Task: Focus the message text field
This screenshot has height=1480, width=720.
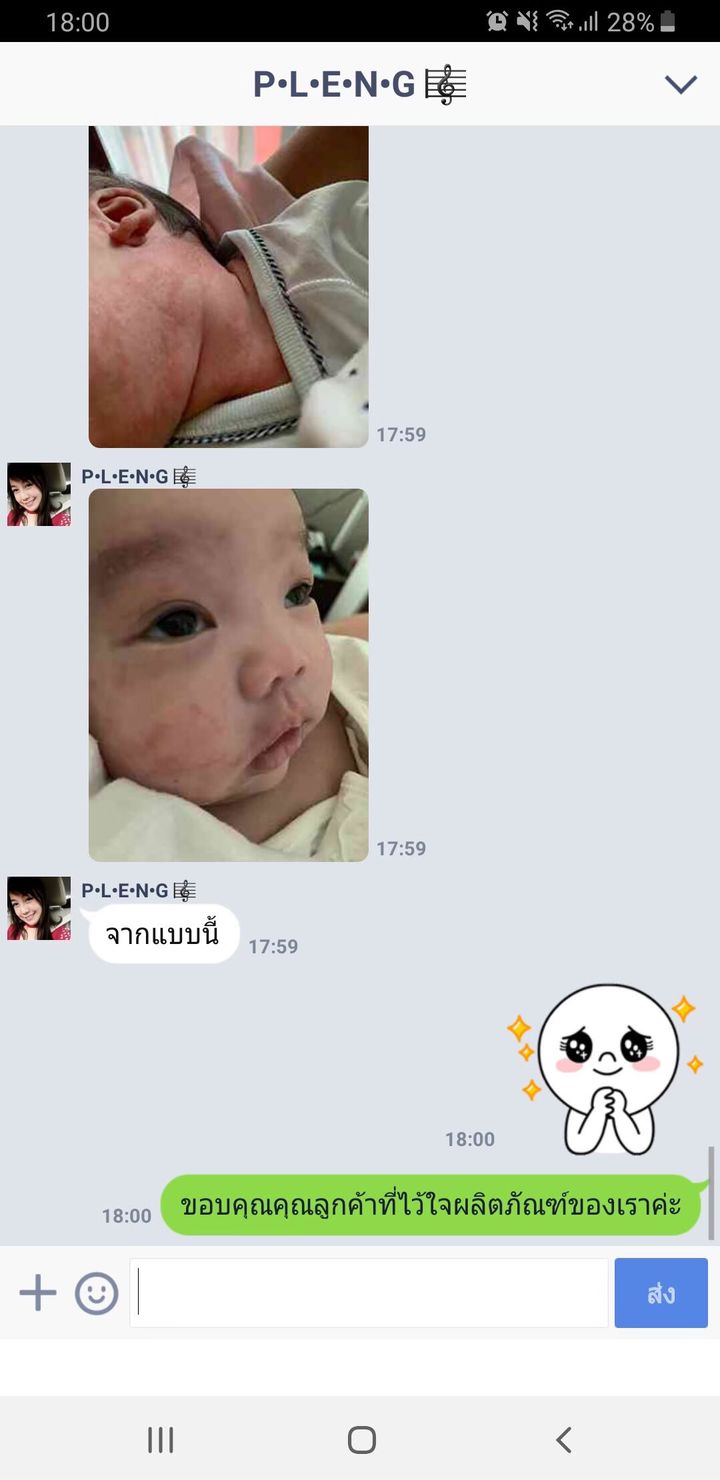Action: [x=368, y=1293]
